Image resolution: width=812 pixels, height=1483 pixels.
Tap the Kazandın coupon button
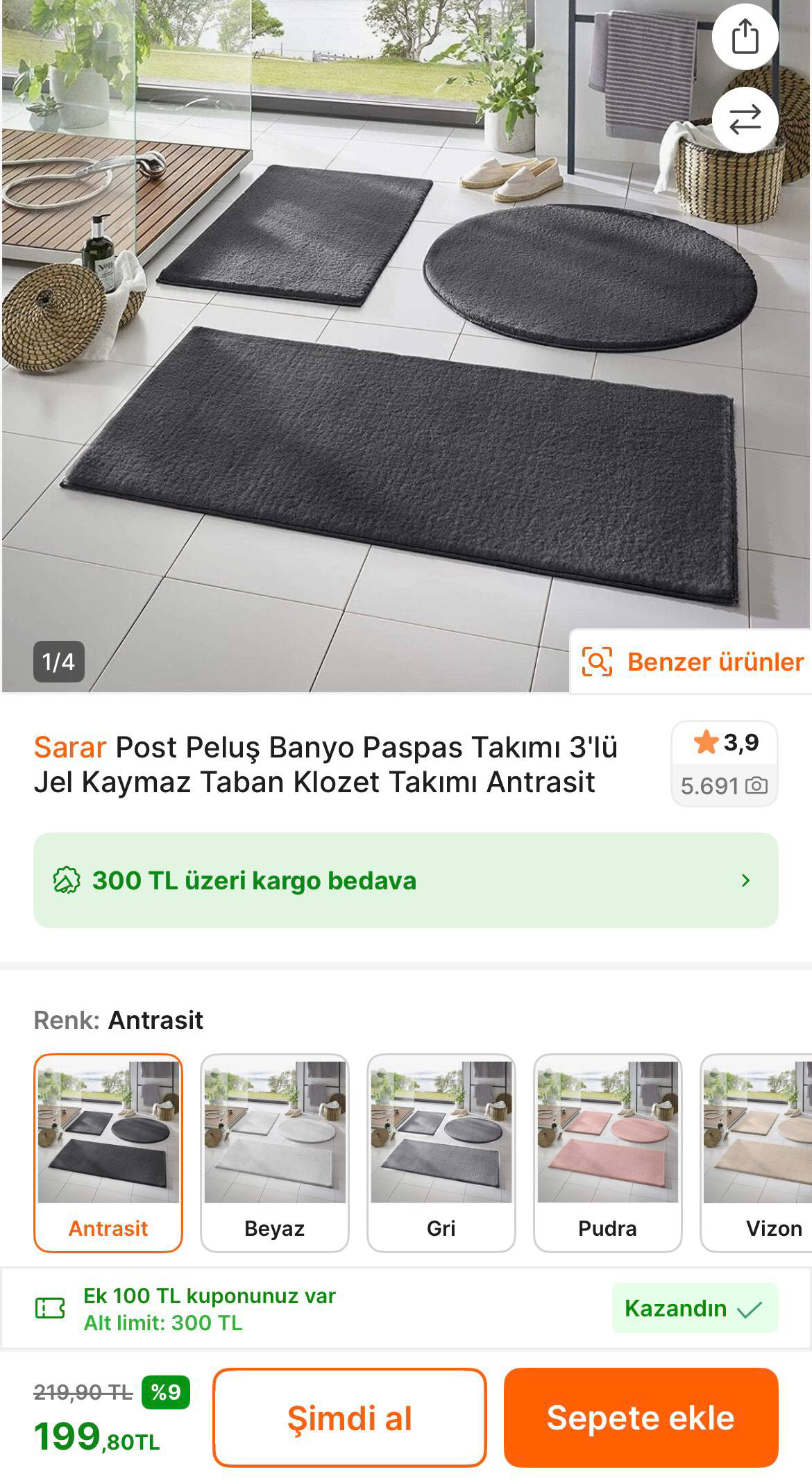coord(694,1309)
